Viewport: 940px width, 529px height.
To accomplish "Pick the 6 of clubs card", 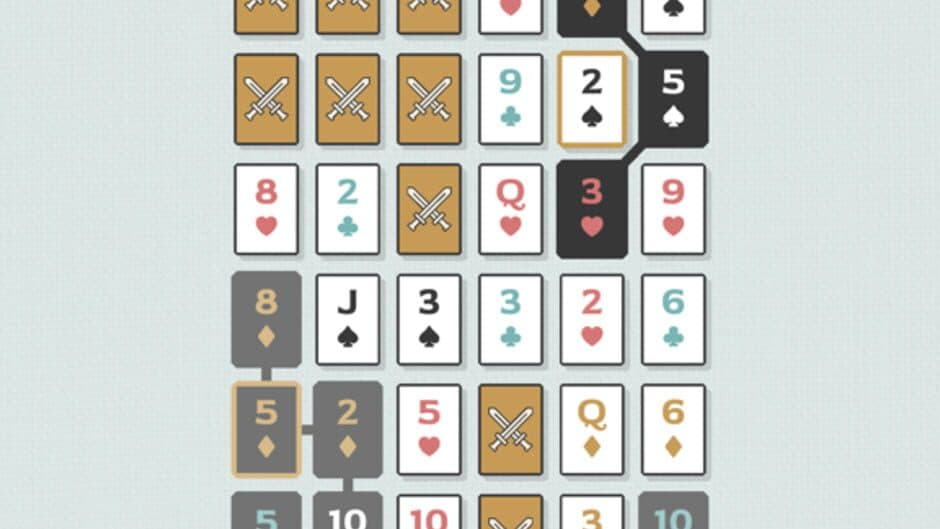I will (x=673, y=319).
